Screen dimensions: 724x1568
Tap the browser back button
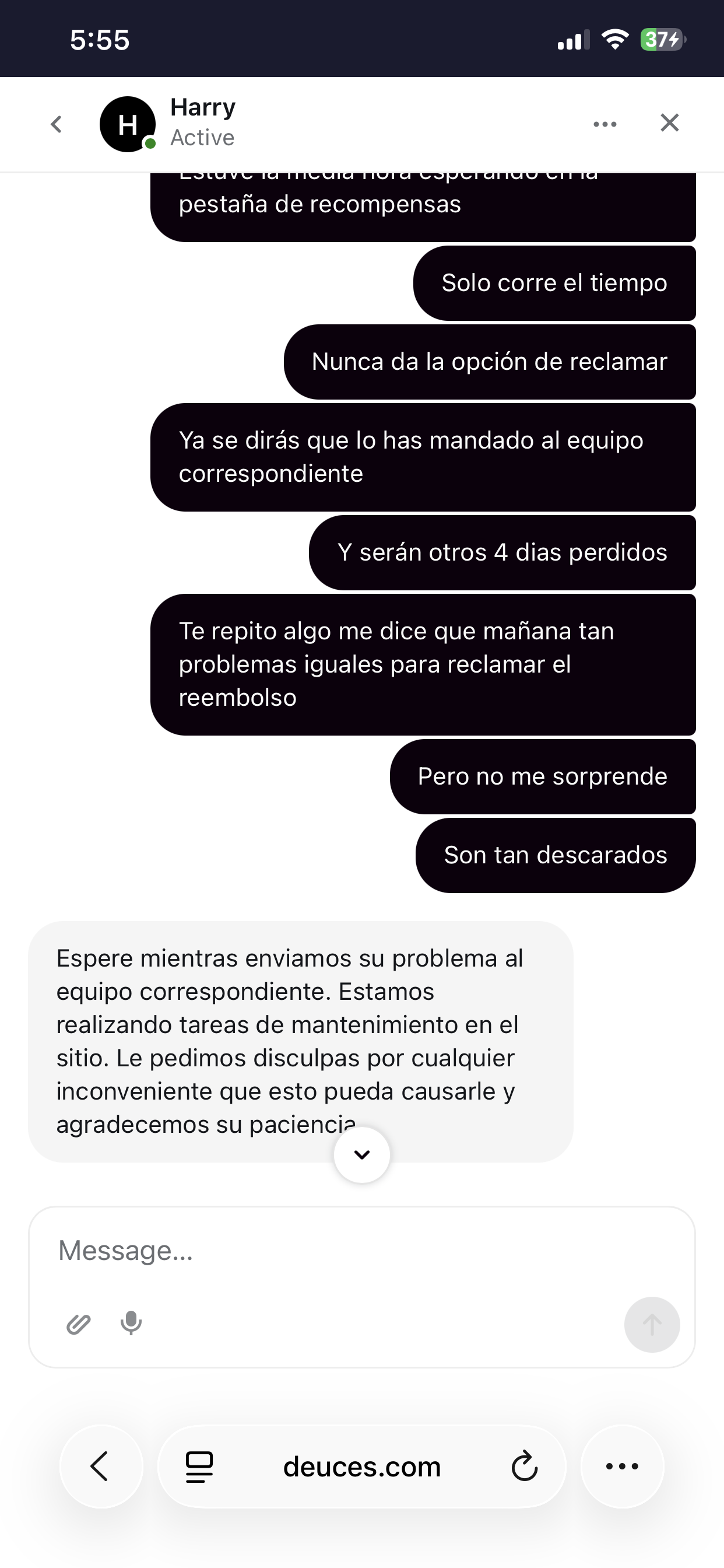[x=101, y=1466]
